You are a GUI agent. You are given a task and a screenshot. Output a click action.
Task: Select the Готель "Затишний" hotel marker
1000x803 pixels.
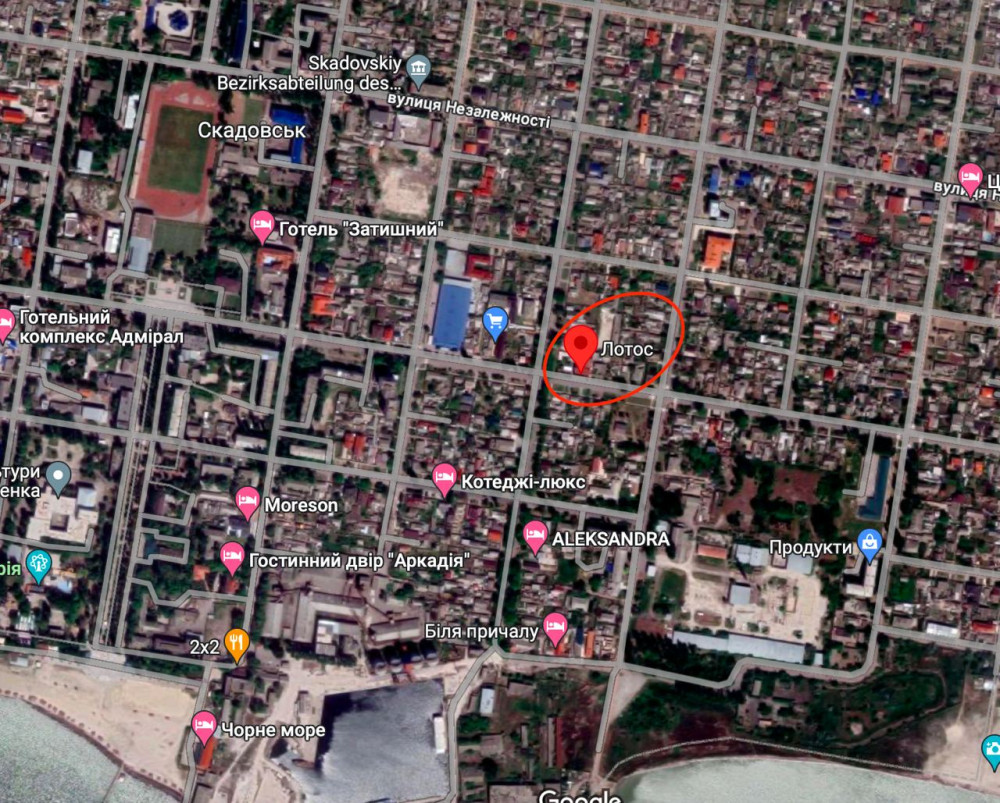[x=262, y=225]
